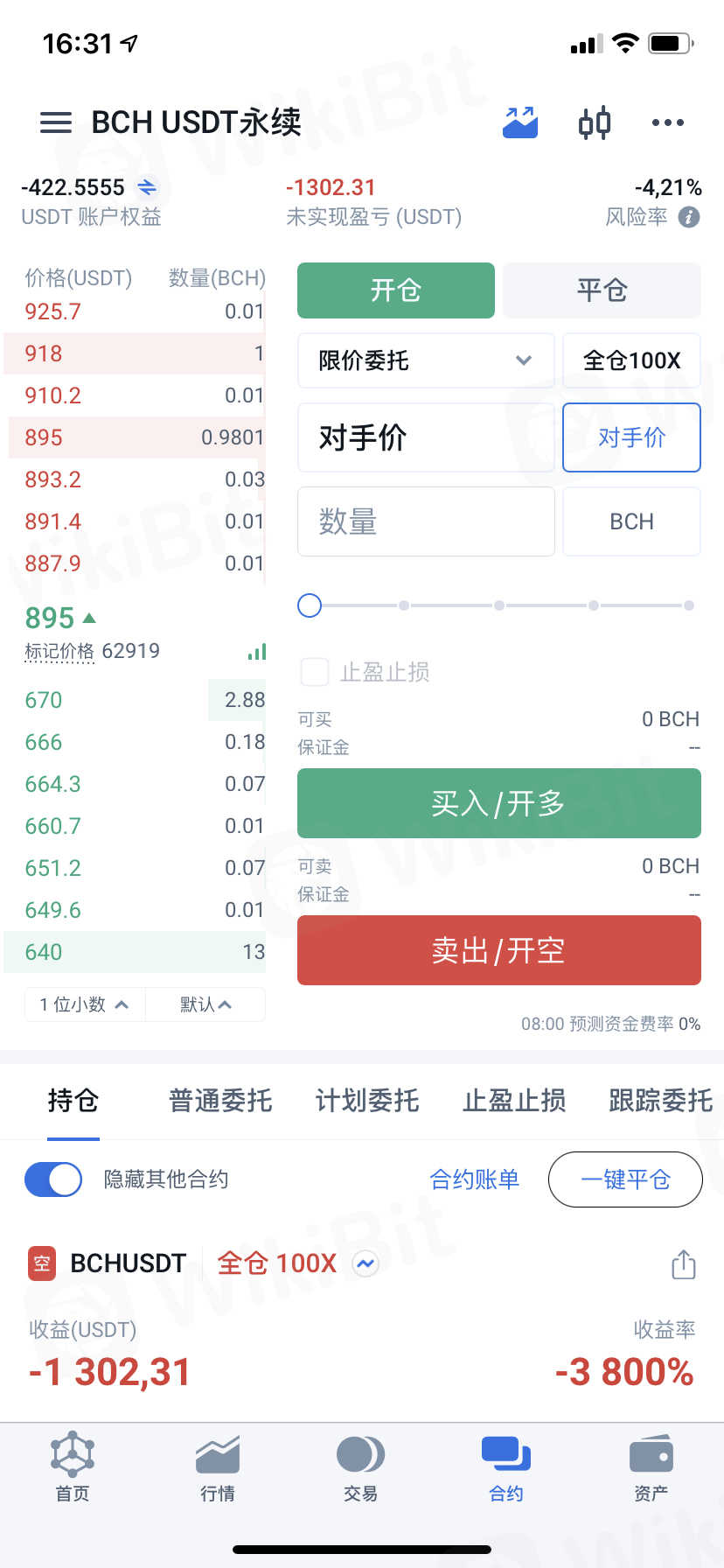Open the market chart icon

(520, 122)
